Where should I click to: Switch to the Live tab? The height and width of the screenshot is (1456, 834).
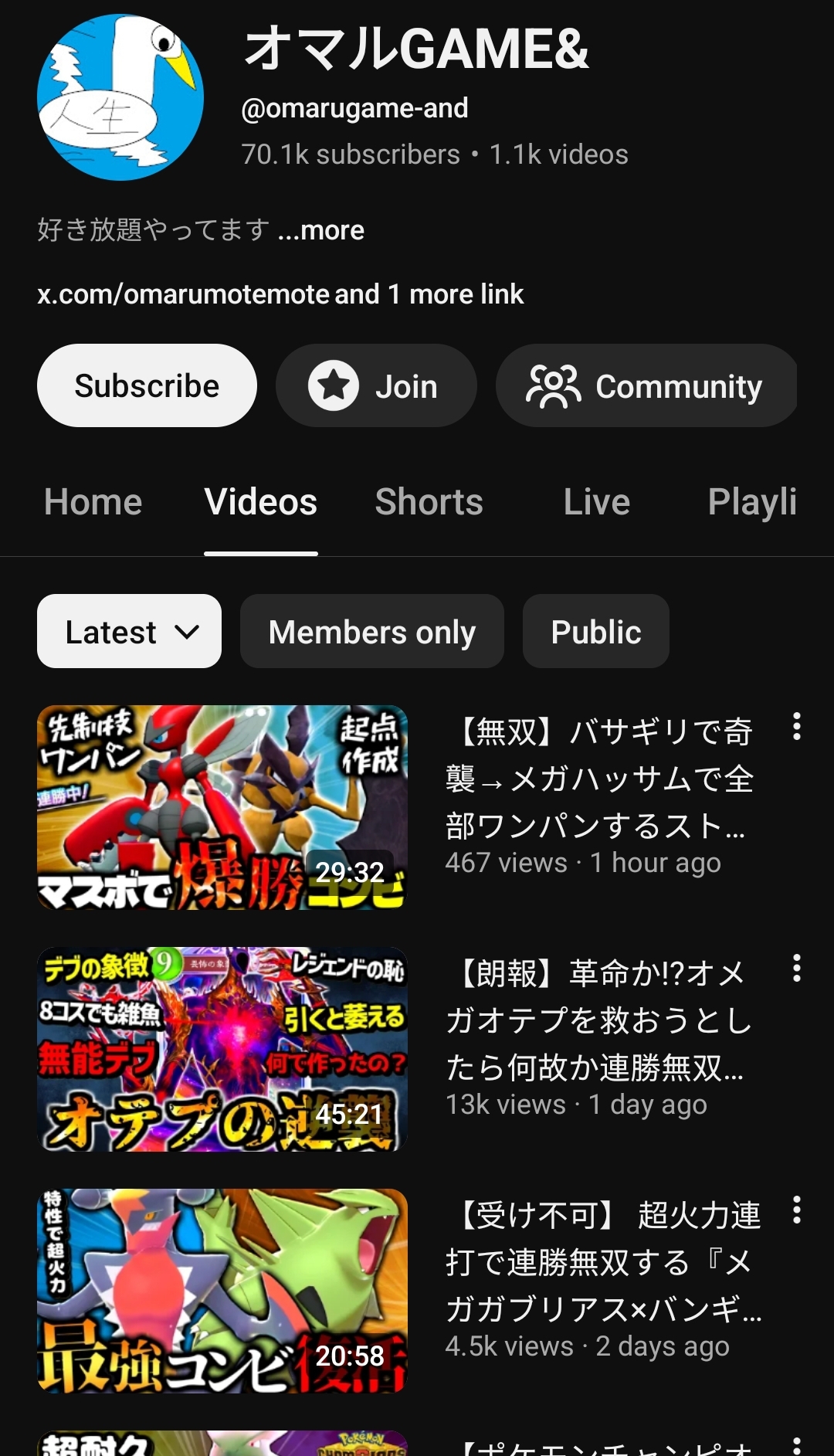coord(596,502)
